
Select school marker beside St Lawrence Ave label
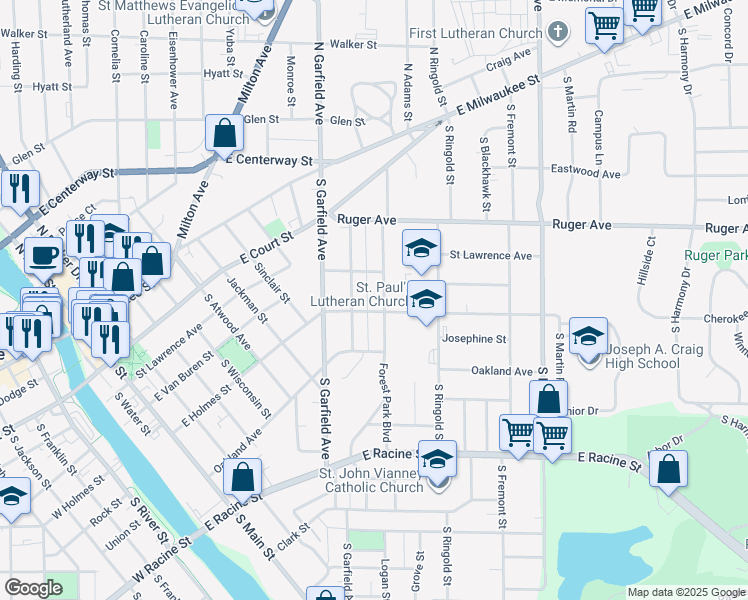pyautogui.click(x=421, y=249)
